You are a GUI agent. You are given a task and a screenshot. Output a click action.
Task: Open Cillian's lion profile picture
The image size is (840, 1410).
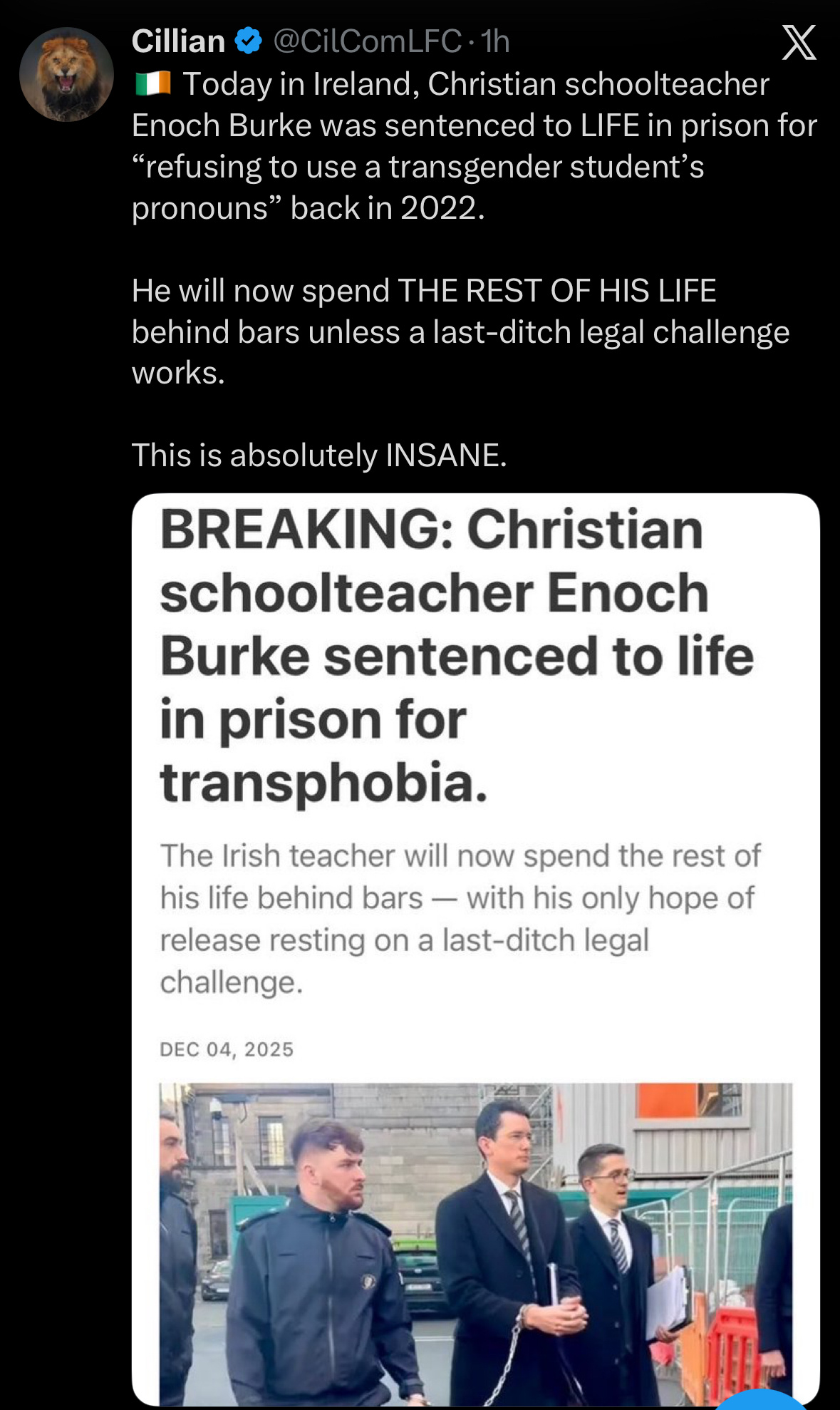click(x=66, y=74)
